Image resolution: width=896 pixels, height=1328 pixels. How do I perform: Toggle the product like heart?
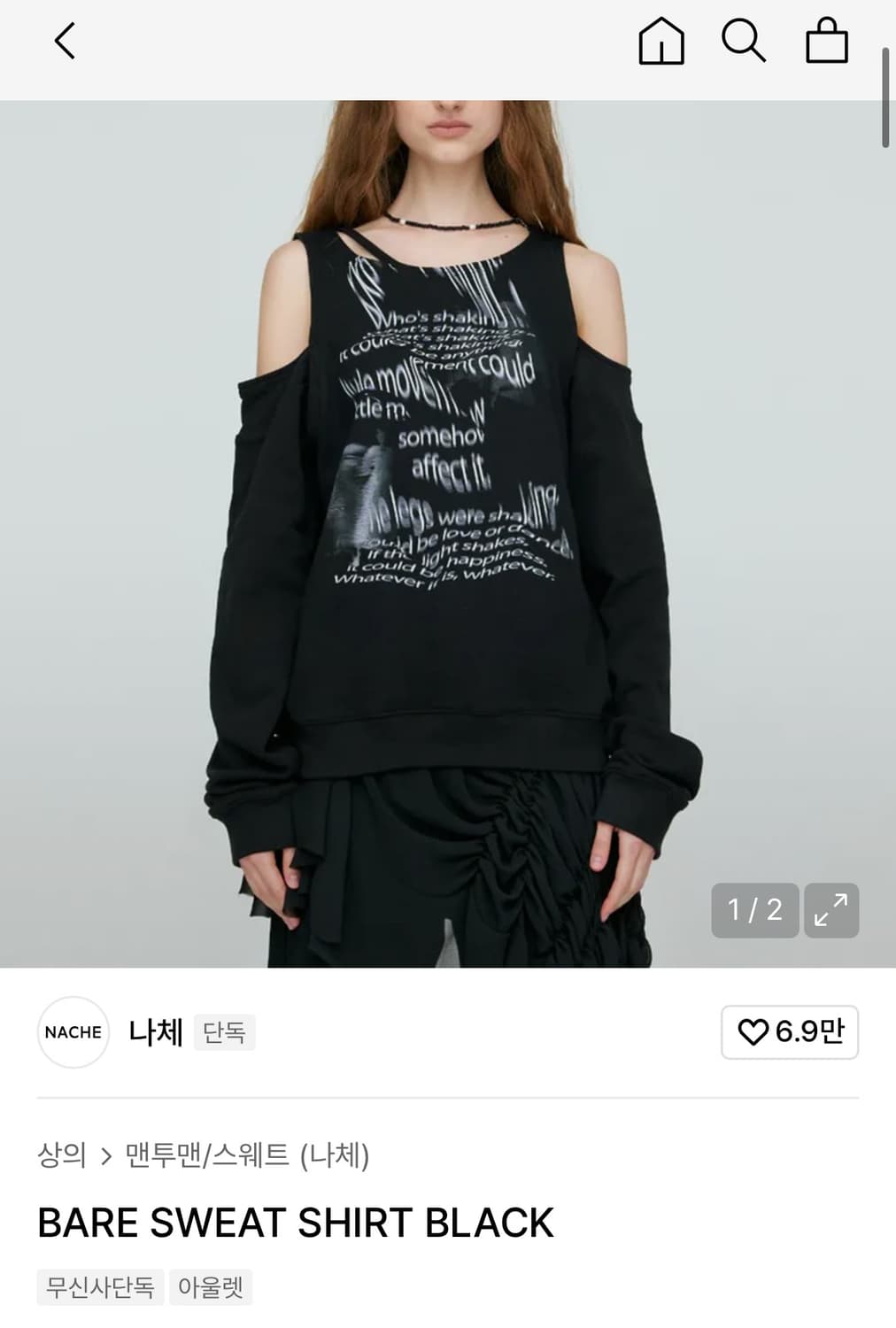coord(790,1031)
